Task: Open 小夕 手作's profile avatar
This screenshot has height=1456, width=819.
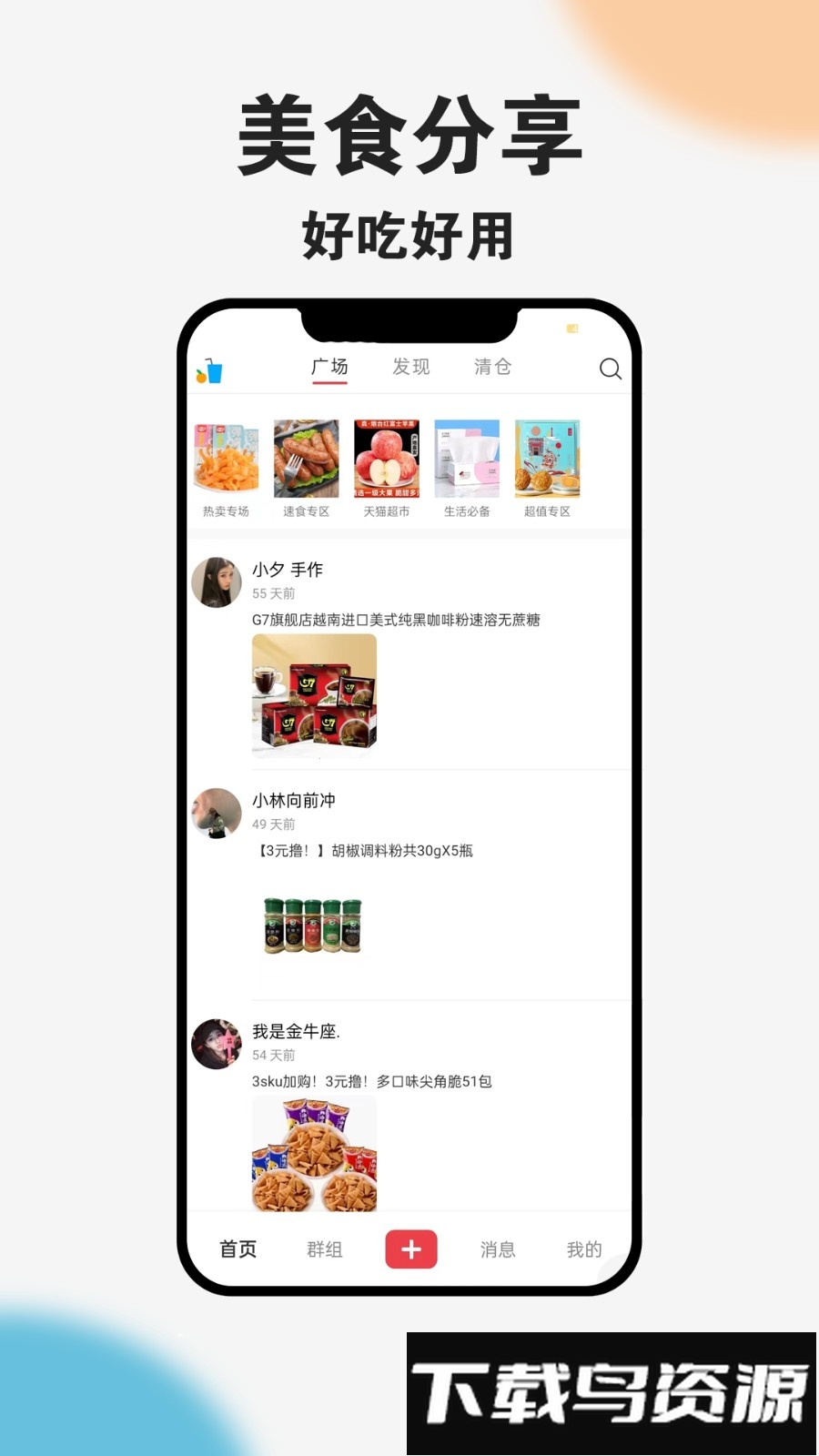Action: click(x=216, y=582)
